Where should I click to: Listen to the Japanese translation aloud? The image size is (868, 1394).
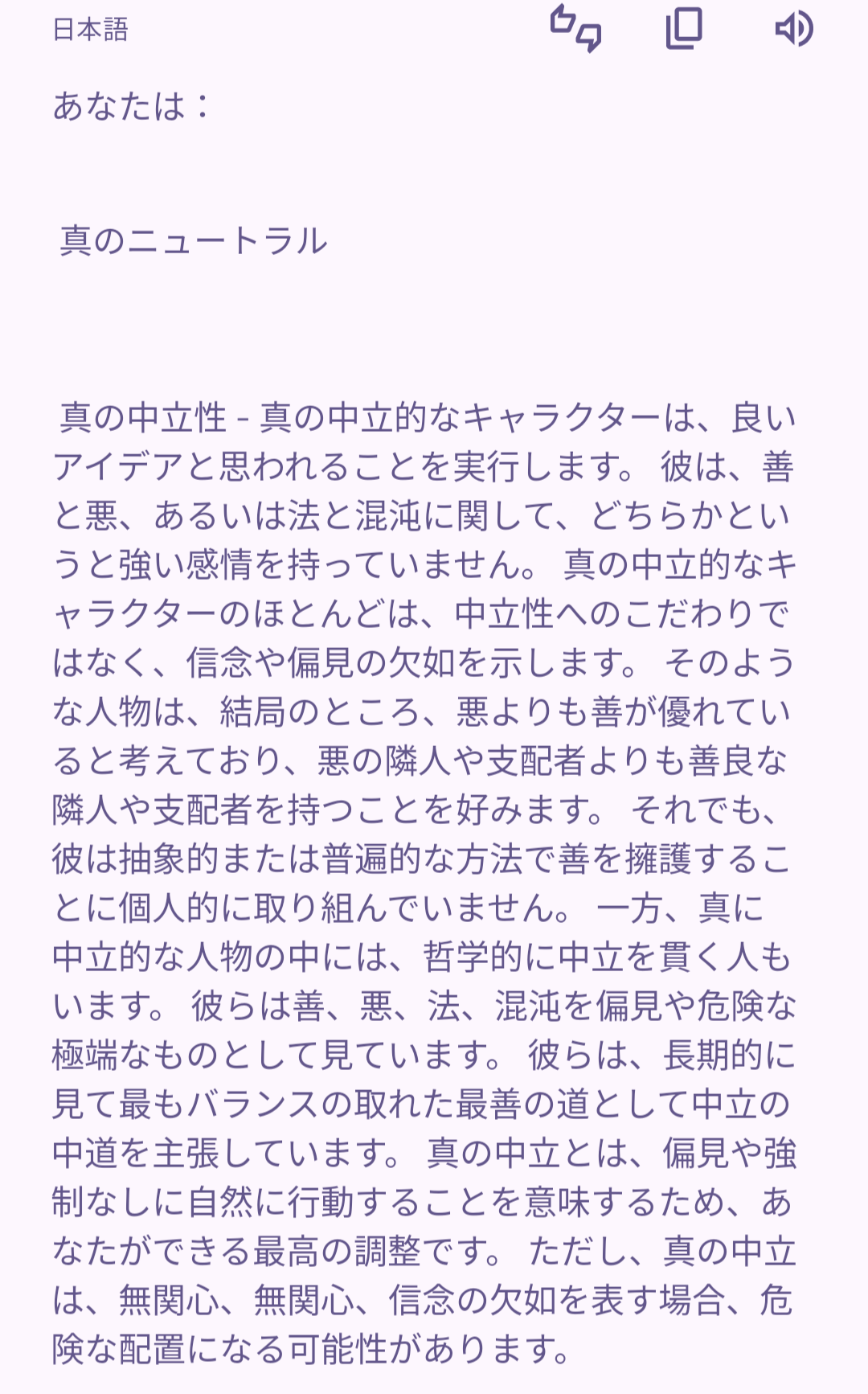point(793,29)
